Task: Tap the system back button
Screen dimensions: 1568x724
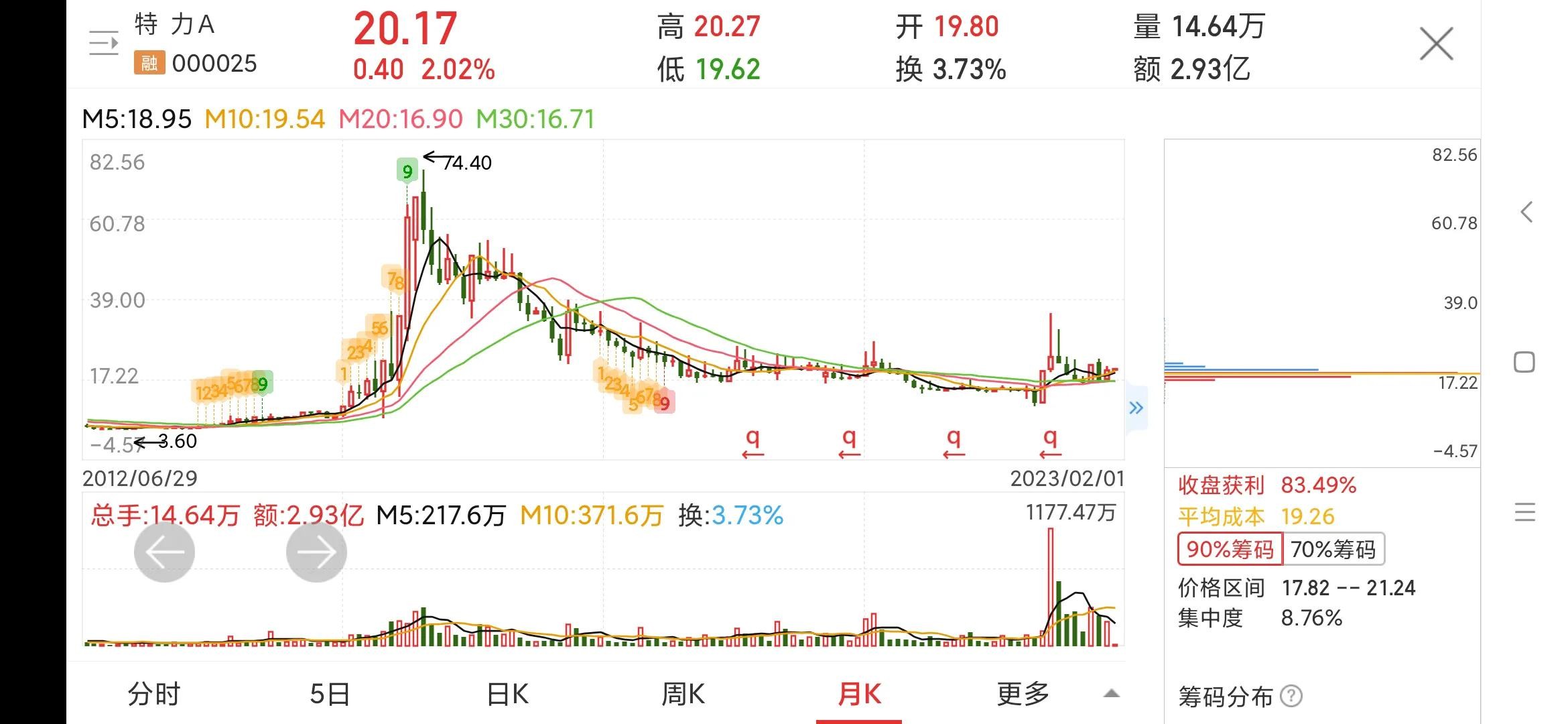Action: 1526,213
